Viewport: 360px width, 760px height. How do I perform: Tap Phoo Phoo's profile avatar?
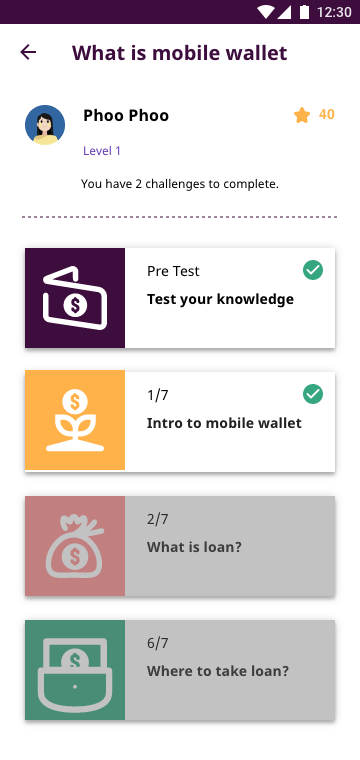45,125
